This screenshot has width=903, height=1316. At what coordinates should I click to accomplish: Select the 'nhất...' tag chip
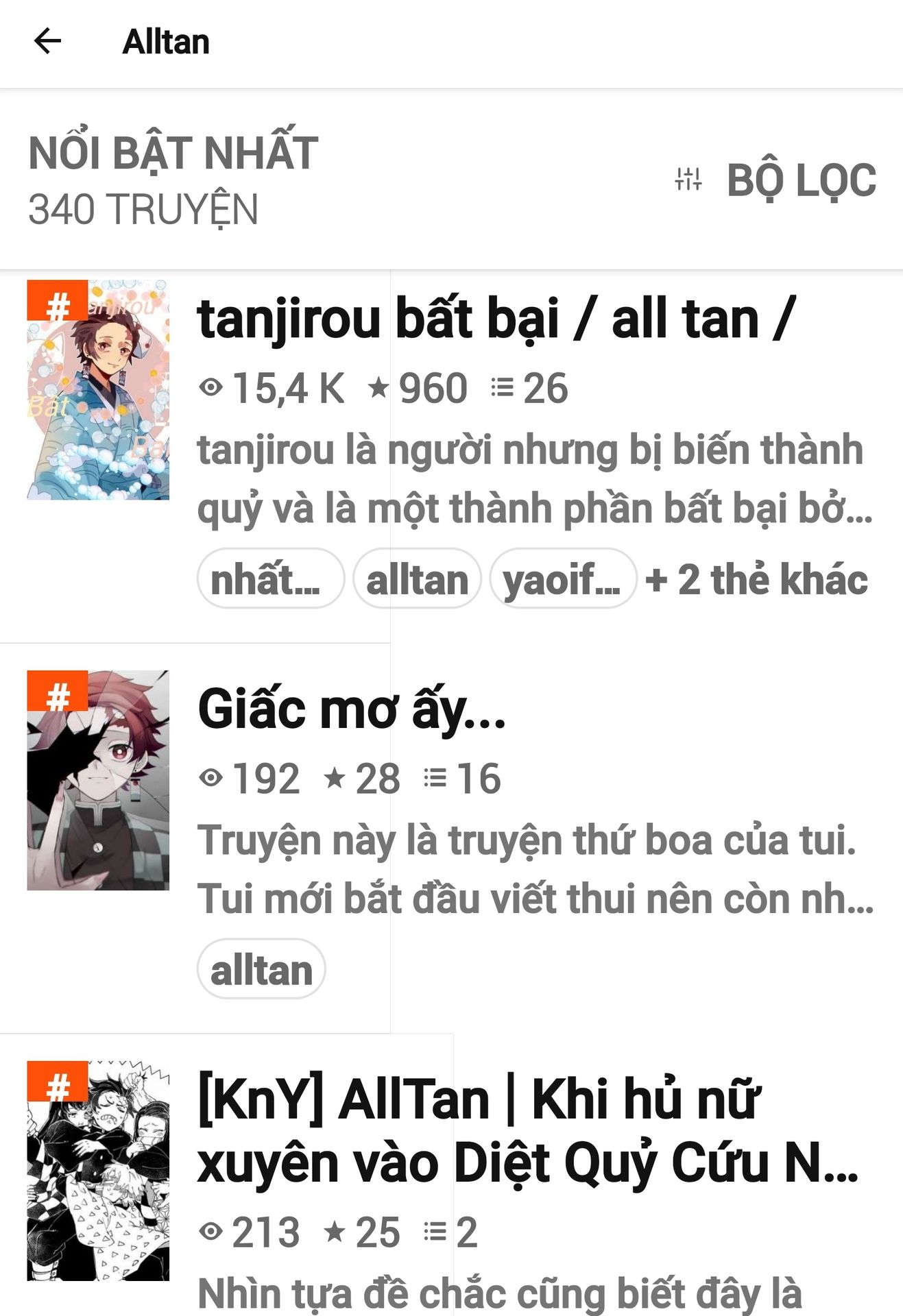(x=270, y=579)
